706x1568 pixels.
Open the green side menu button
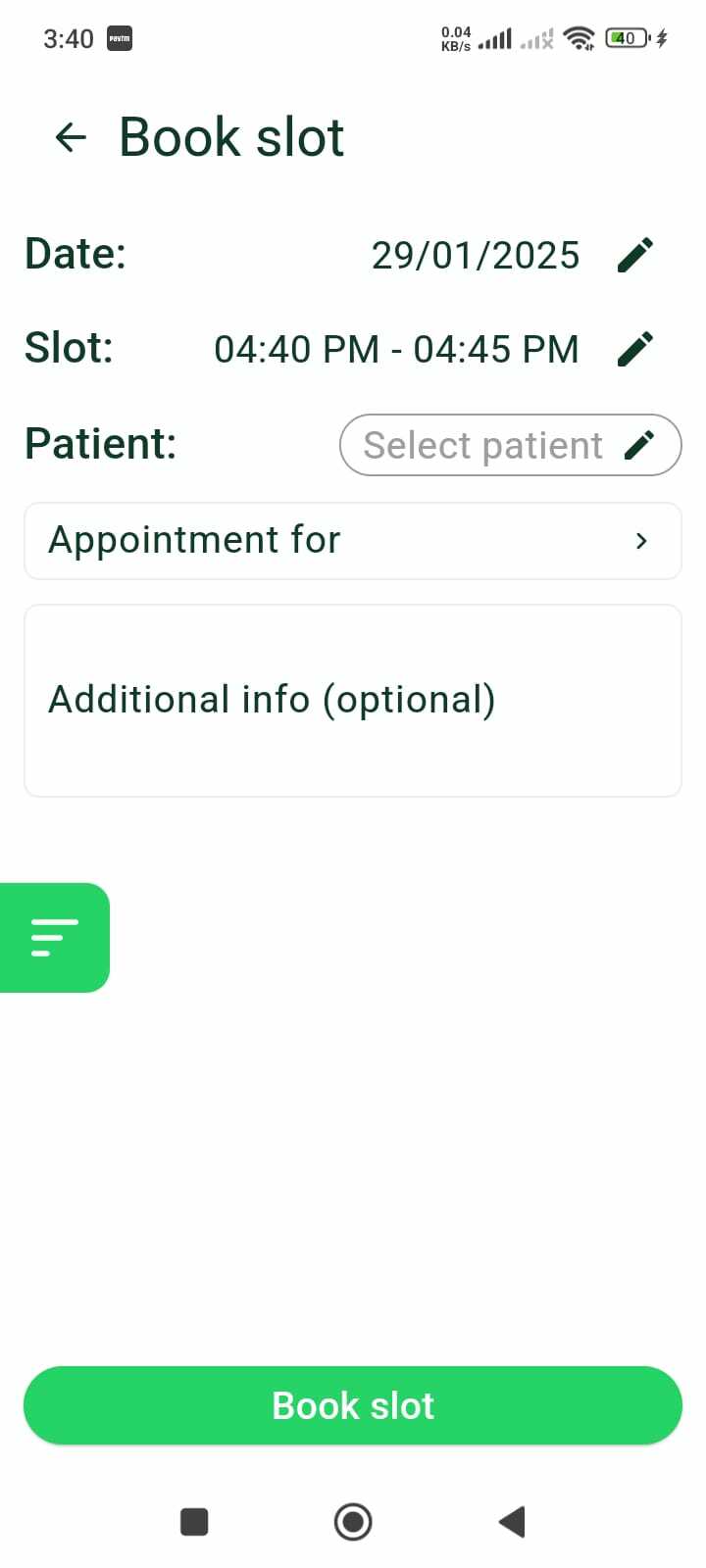[x=54, y=938]
